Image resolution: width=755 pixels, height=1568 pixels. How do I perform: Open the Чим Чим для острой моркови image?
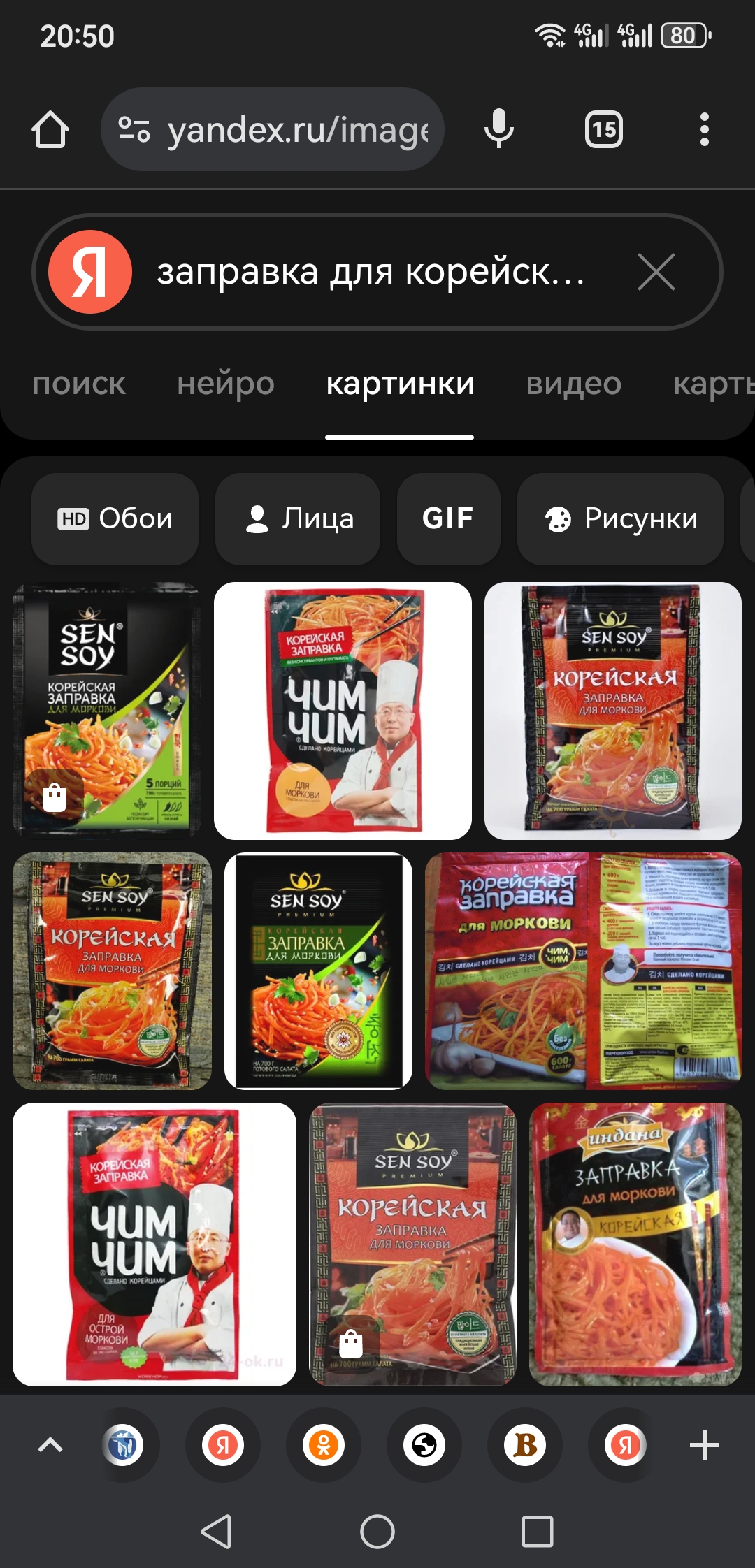[154, 1244]
